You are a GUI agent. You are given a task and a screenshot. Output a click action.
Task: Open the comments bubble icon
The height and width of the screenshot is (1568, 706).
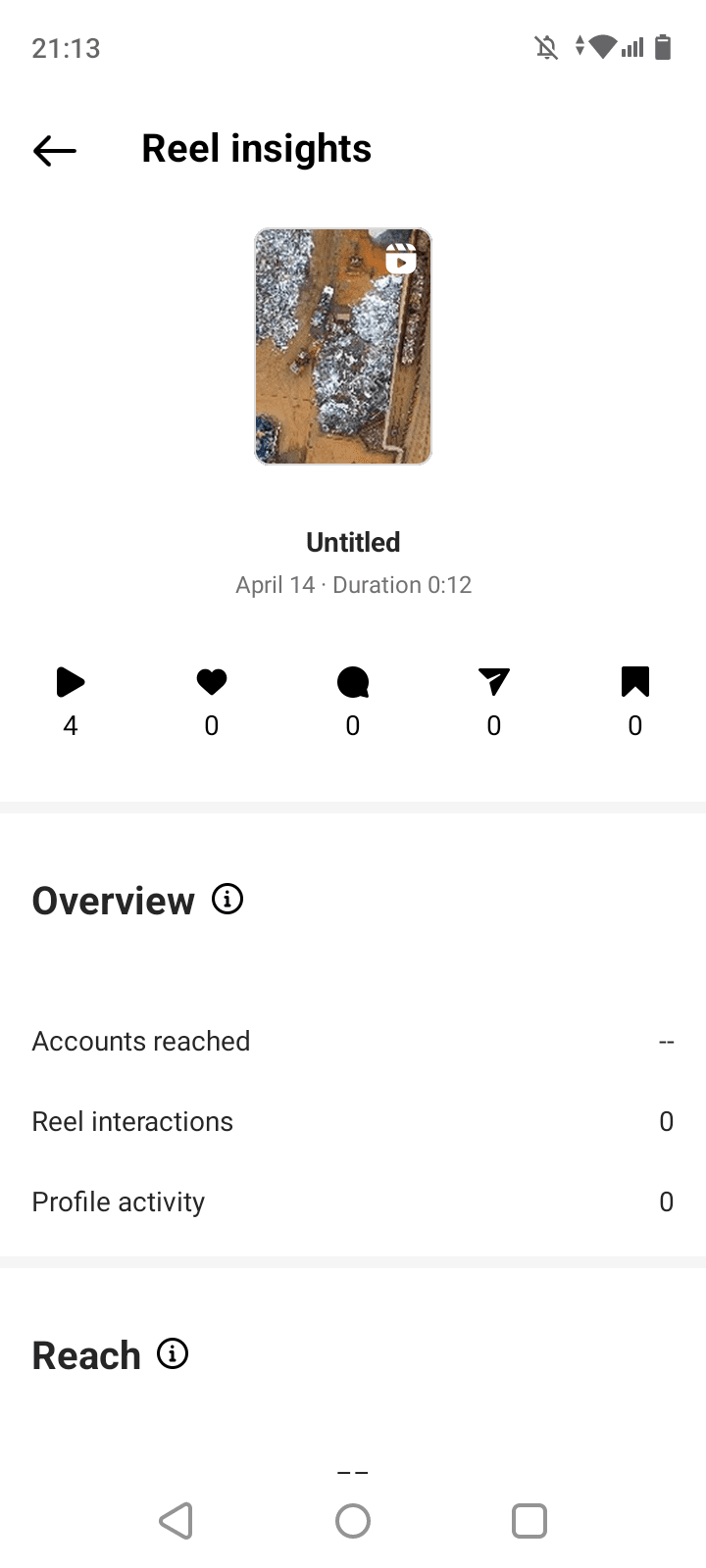[353, 681]
